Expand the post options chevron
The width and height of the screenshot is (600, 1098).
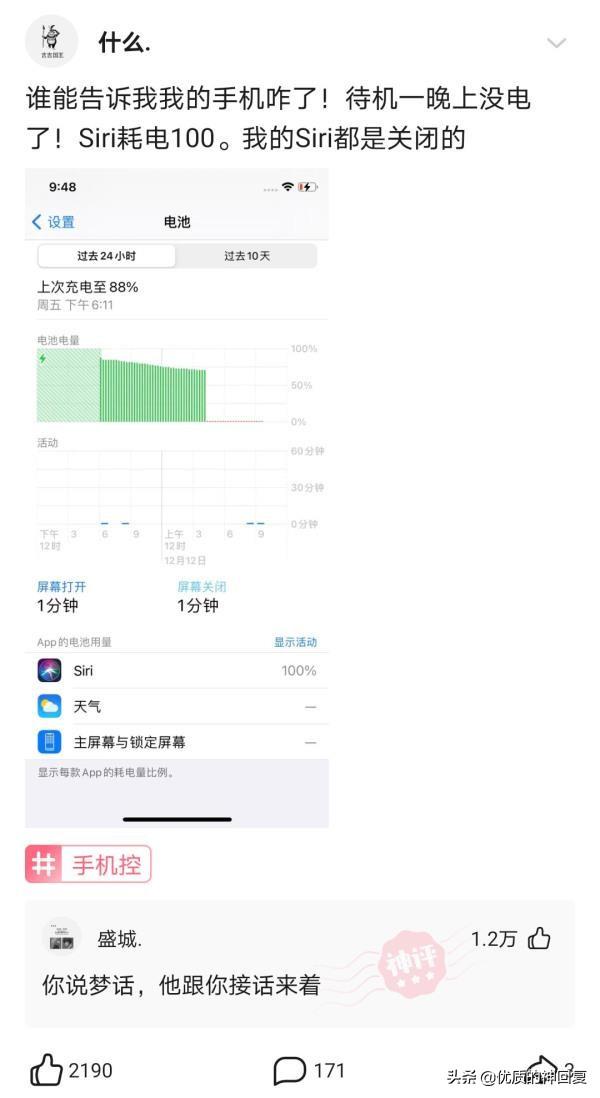tap(556, 43)
